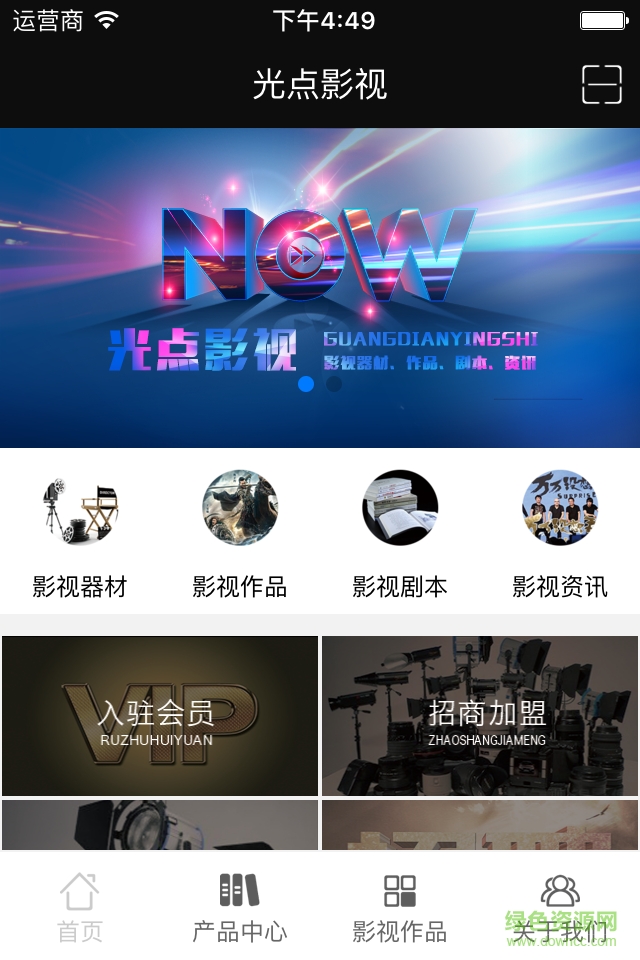Open the 入驻会员 VIP card

pos(160,716)
